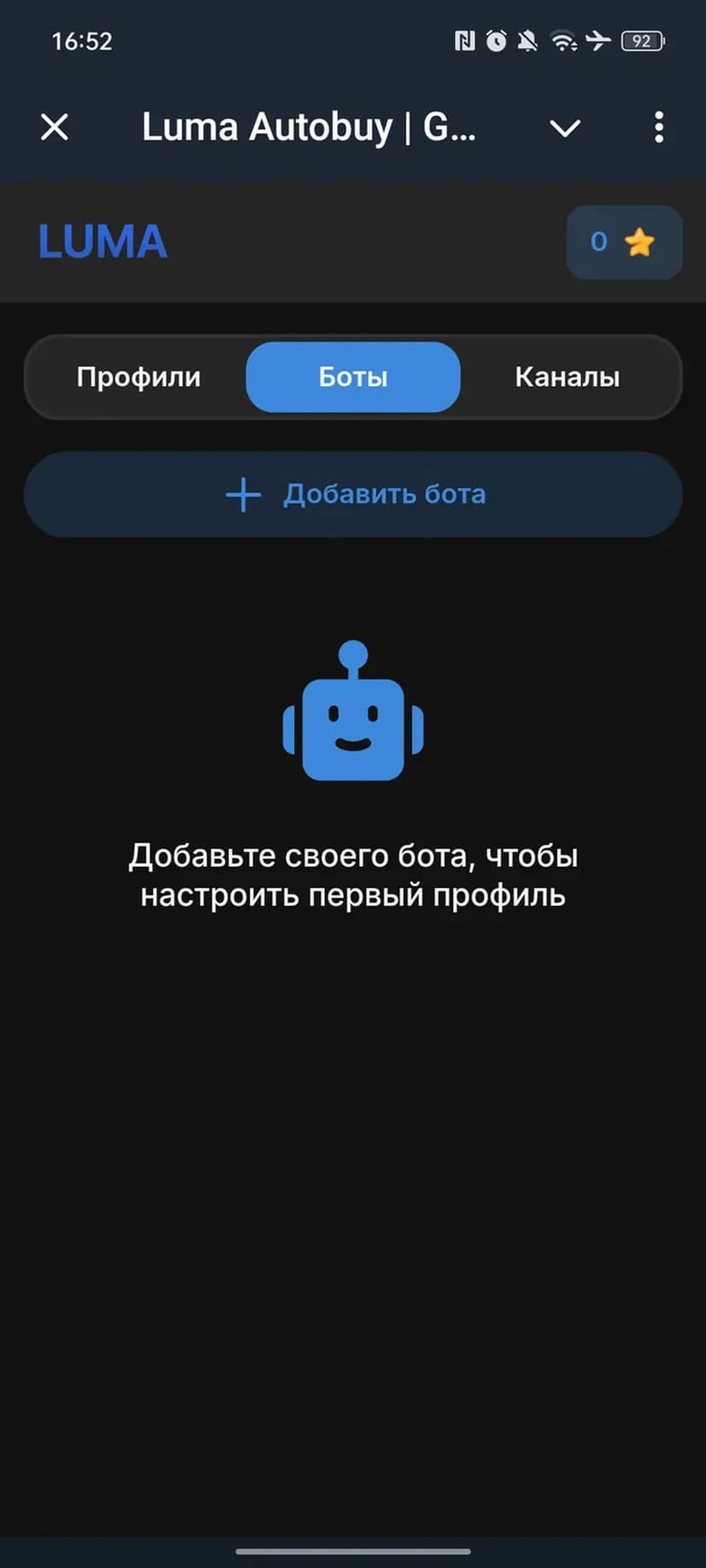Select the Боты tab
This screenshot has width=706, height=1568.
click(353, 377)
